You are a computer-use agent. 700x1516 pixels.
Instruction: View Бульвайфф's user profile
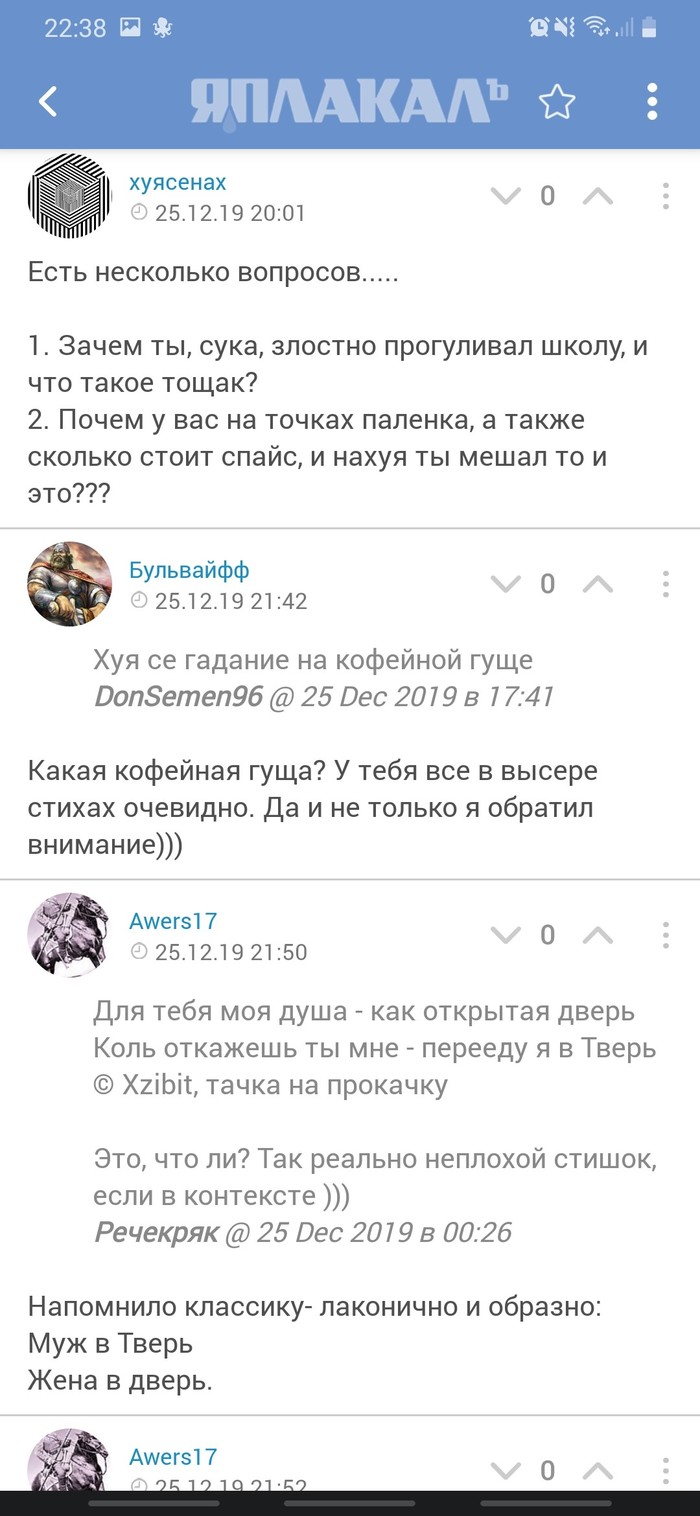(189, 570)
